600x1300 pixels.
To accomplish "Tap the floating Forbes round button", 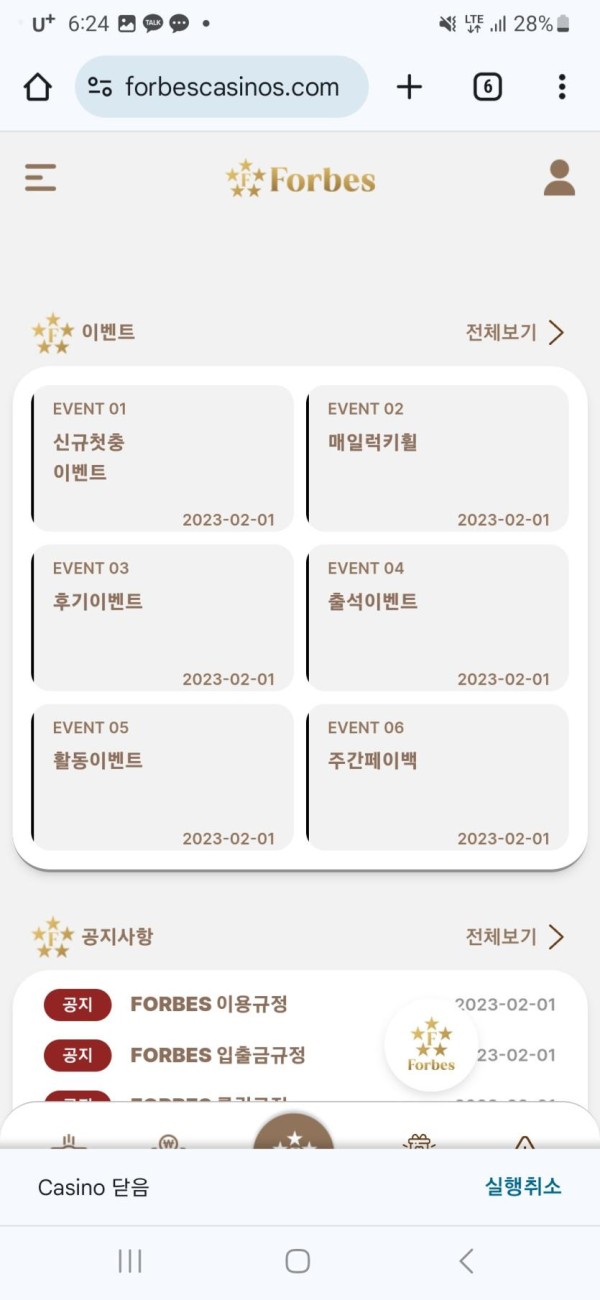I will coord(431,1044).
